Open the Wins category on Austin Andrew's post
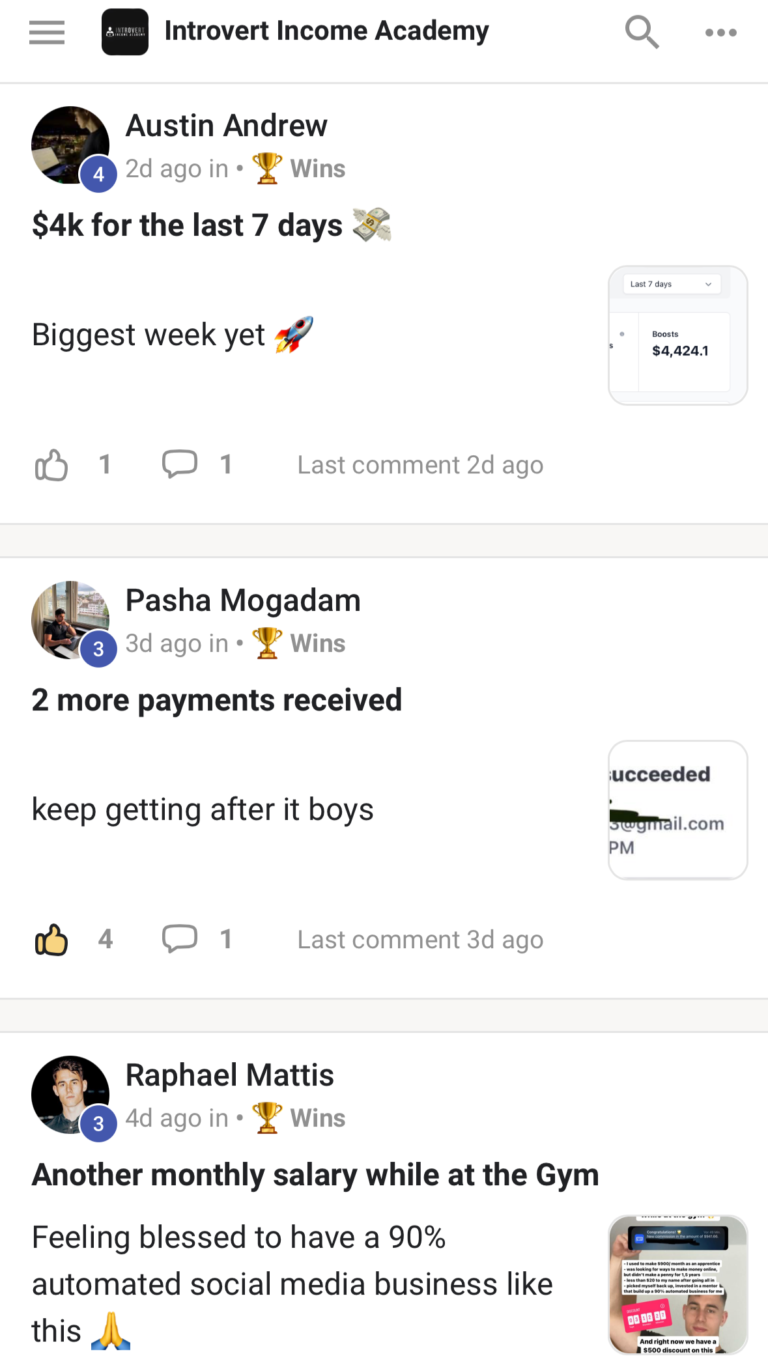Viewport: 768px width, 1365px height. point(317,169)
